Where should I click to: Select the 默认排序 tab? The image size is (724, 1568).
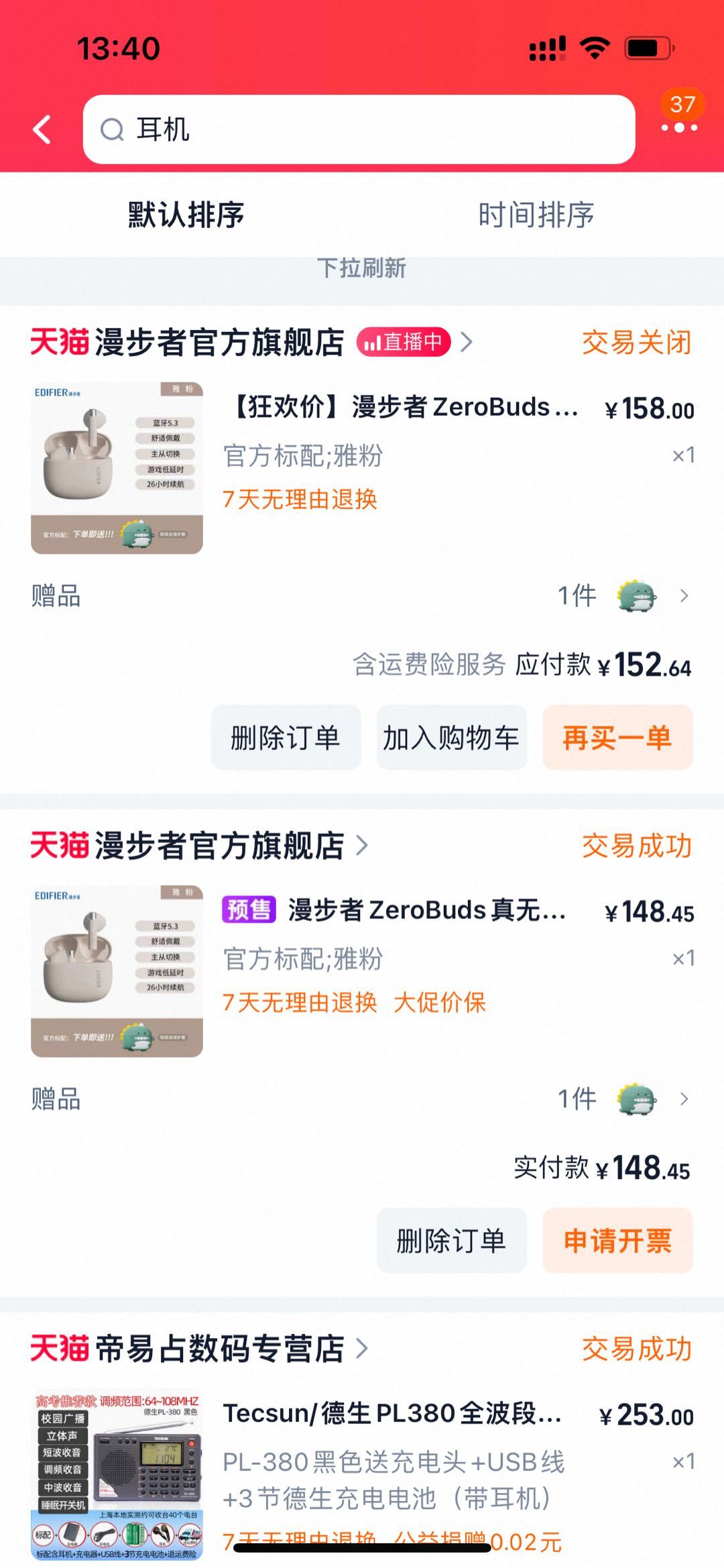186,215
